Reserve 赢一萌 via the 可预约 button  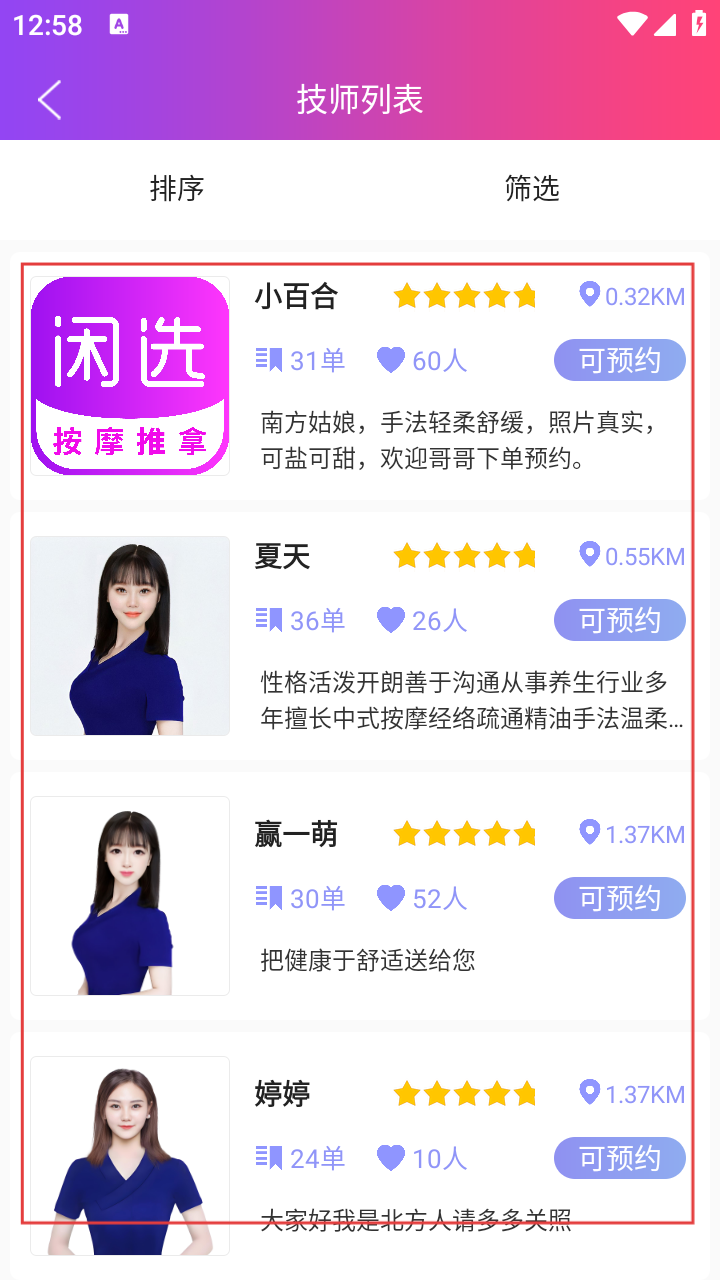point(619,898)
